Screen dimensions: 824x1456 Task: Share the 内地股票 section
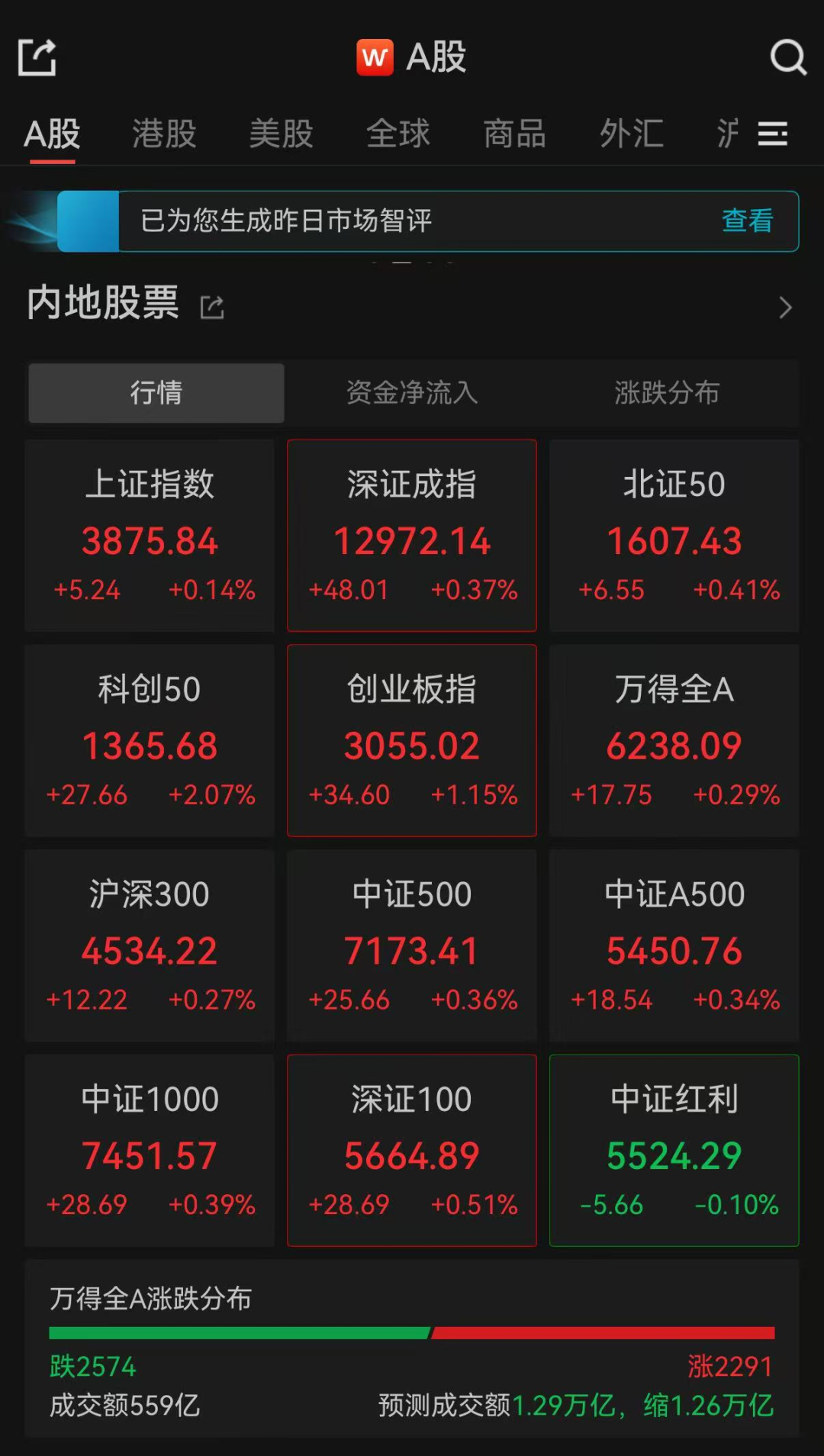point(212,308)
